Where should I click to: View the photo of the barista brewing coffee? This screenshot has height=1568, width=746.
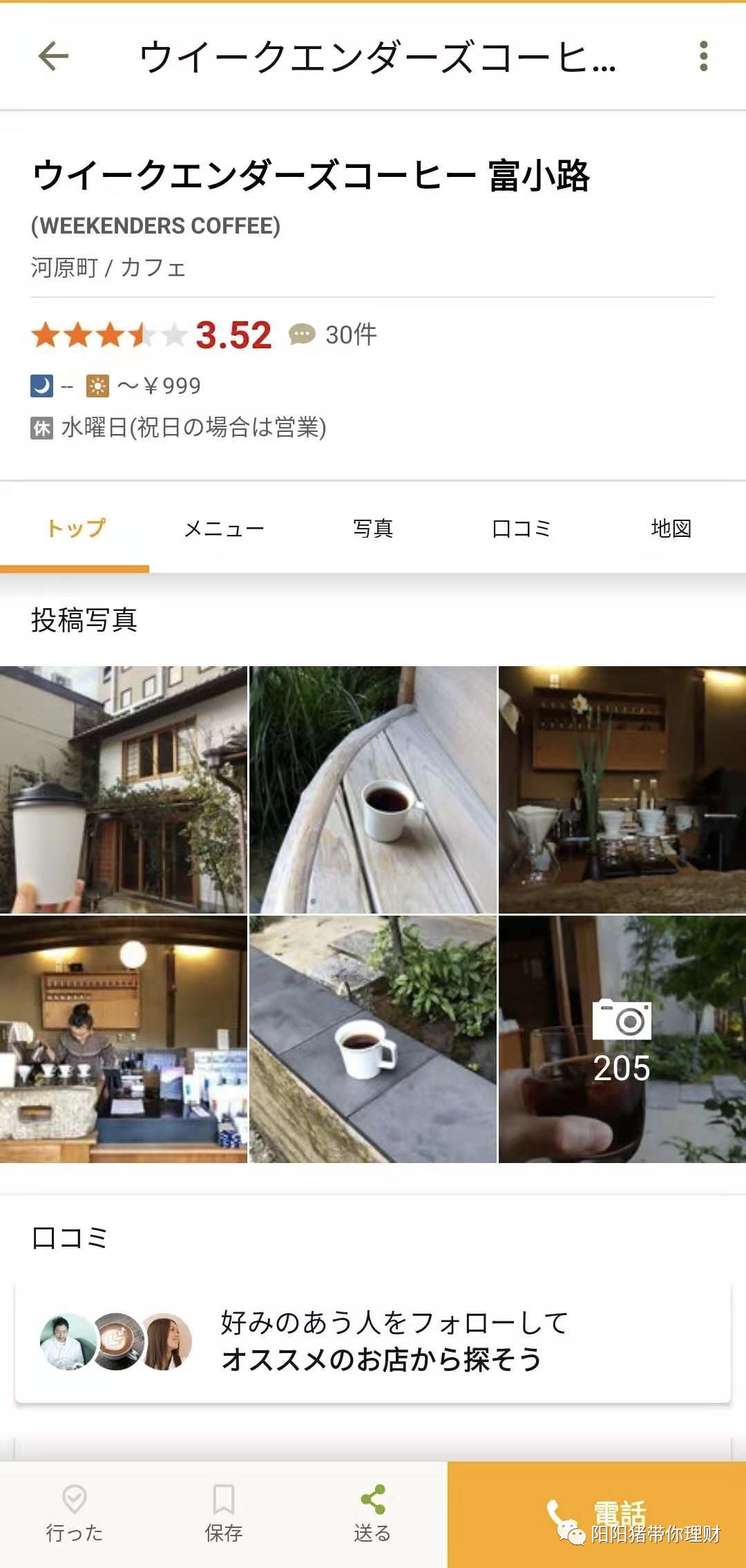[x=123, y=1039]
